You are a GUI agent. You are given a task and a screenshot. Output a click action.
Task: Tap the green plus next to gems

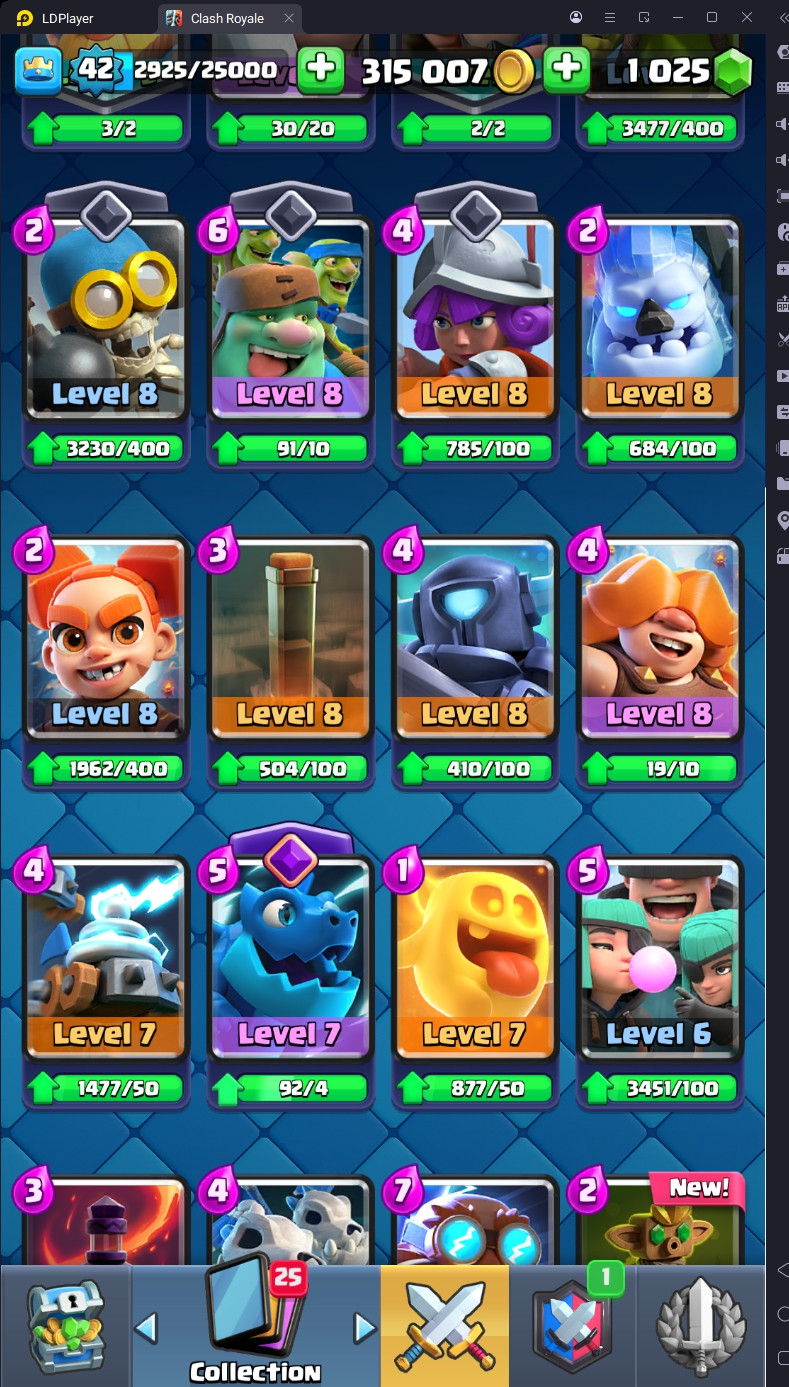click(566, 70)
